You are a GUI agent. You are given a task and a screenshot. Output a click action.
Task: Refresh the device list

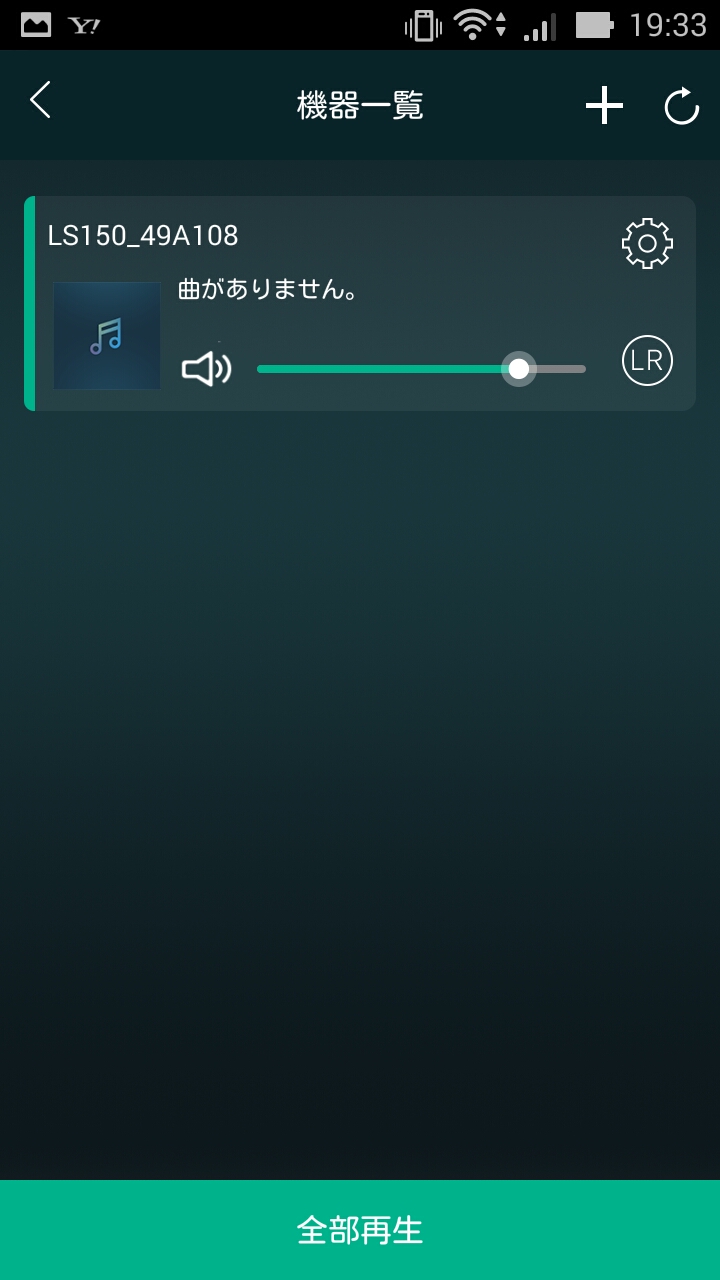coord(681,106)
